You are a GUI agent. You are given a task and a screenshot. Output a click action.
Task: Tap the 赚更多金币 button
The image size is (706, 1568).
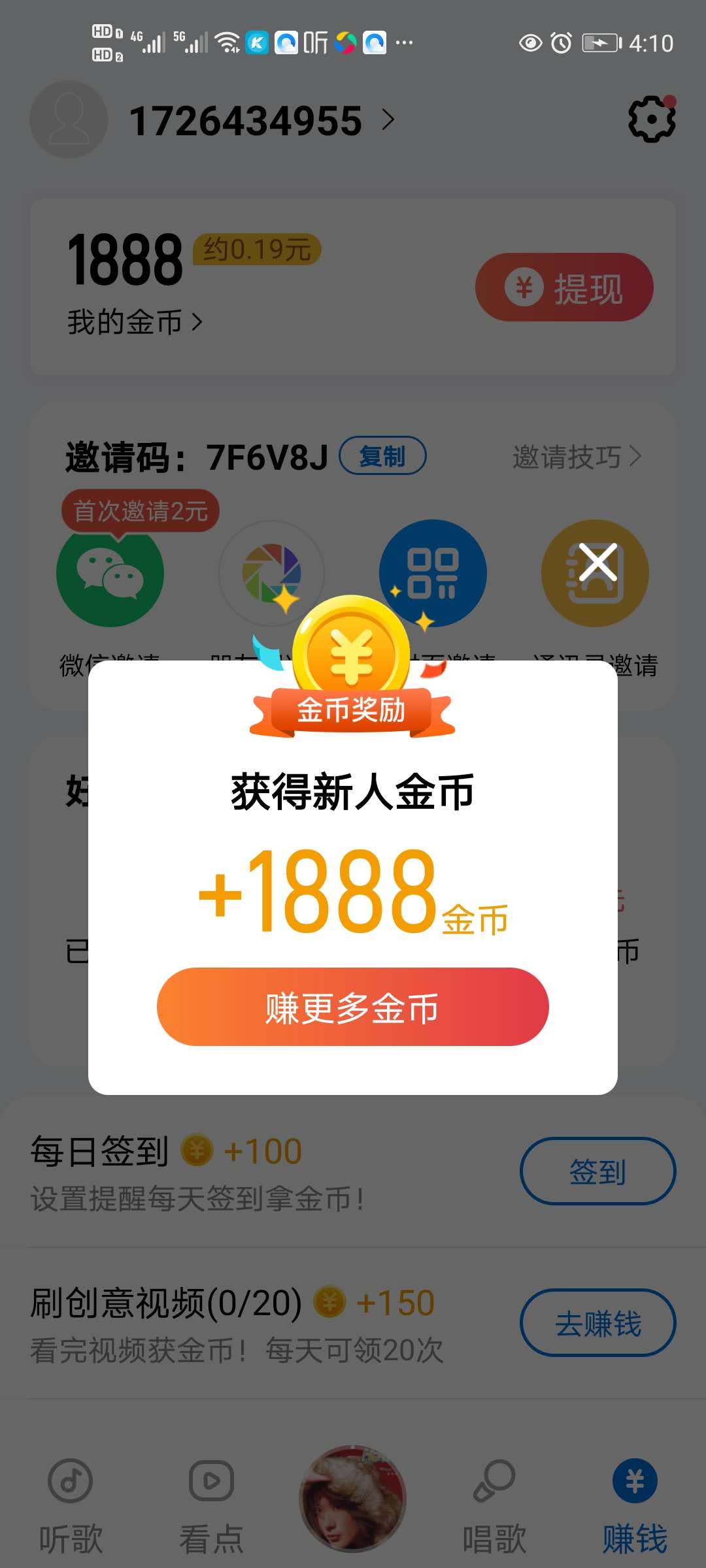tap(352, 1007)
